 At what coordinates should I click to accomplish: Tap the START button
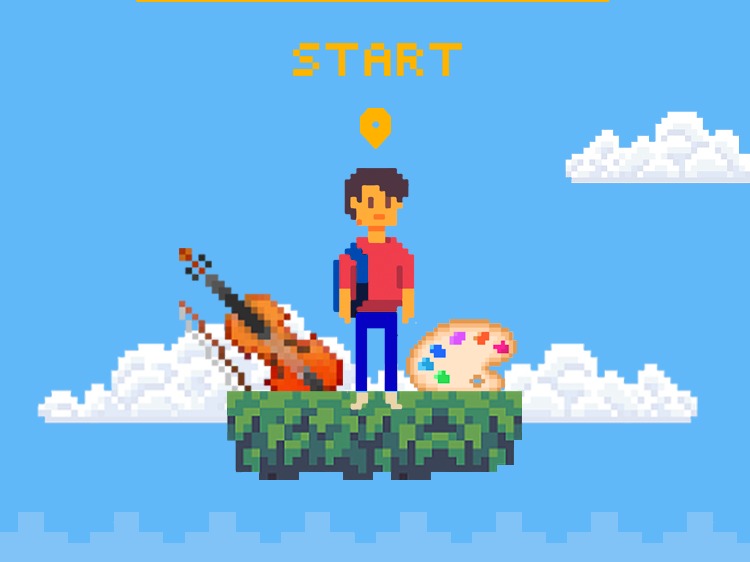coord(377,60)
